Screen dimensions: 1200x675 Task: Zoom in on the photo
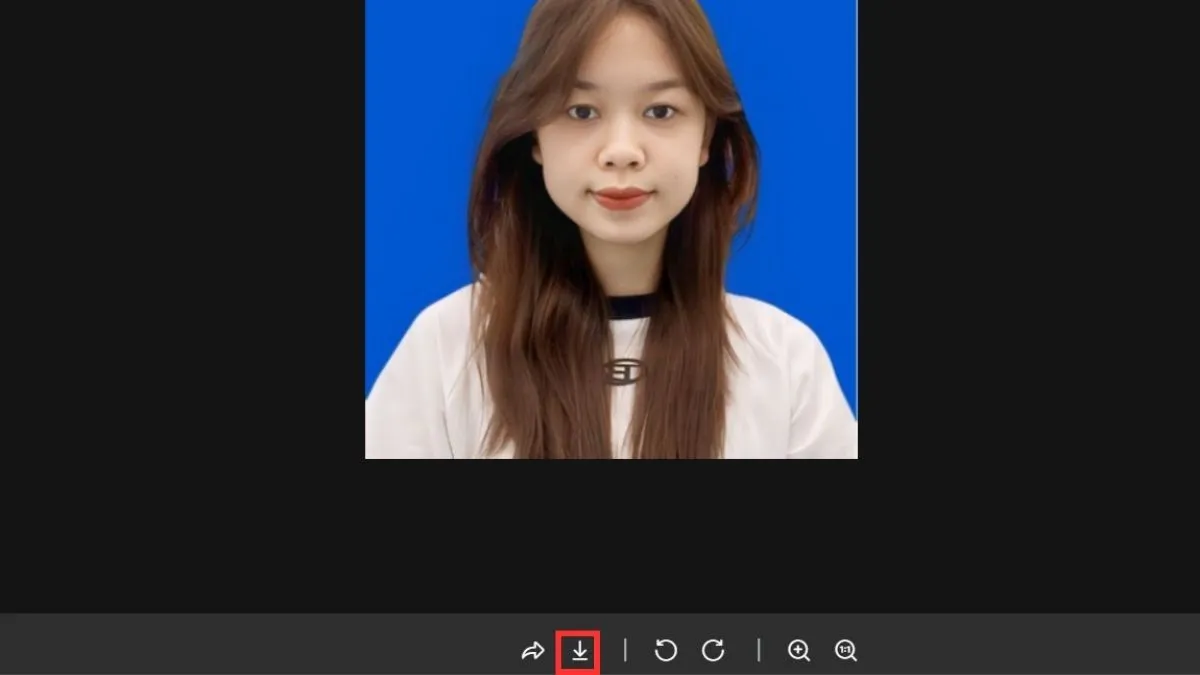(x=798, y=651)
